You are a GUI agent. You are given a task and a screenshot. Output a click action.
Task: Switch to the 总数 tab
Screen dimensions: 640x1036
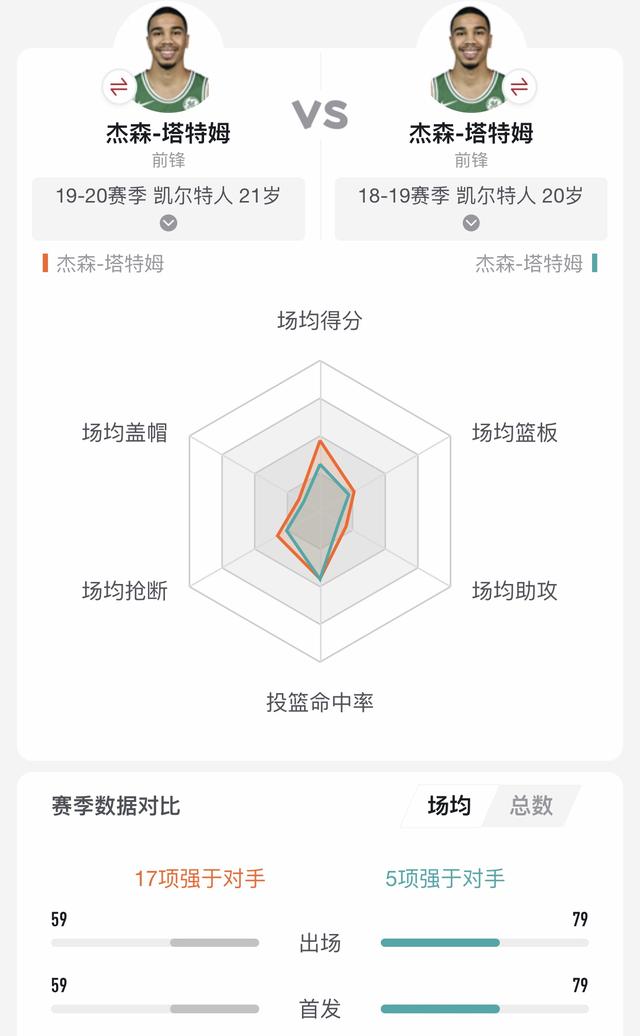pos(531,806)
